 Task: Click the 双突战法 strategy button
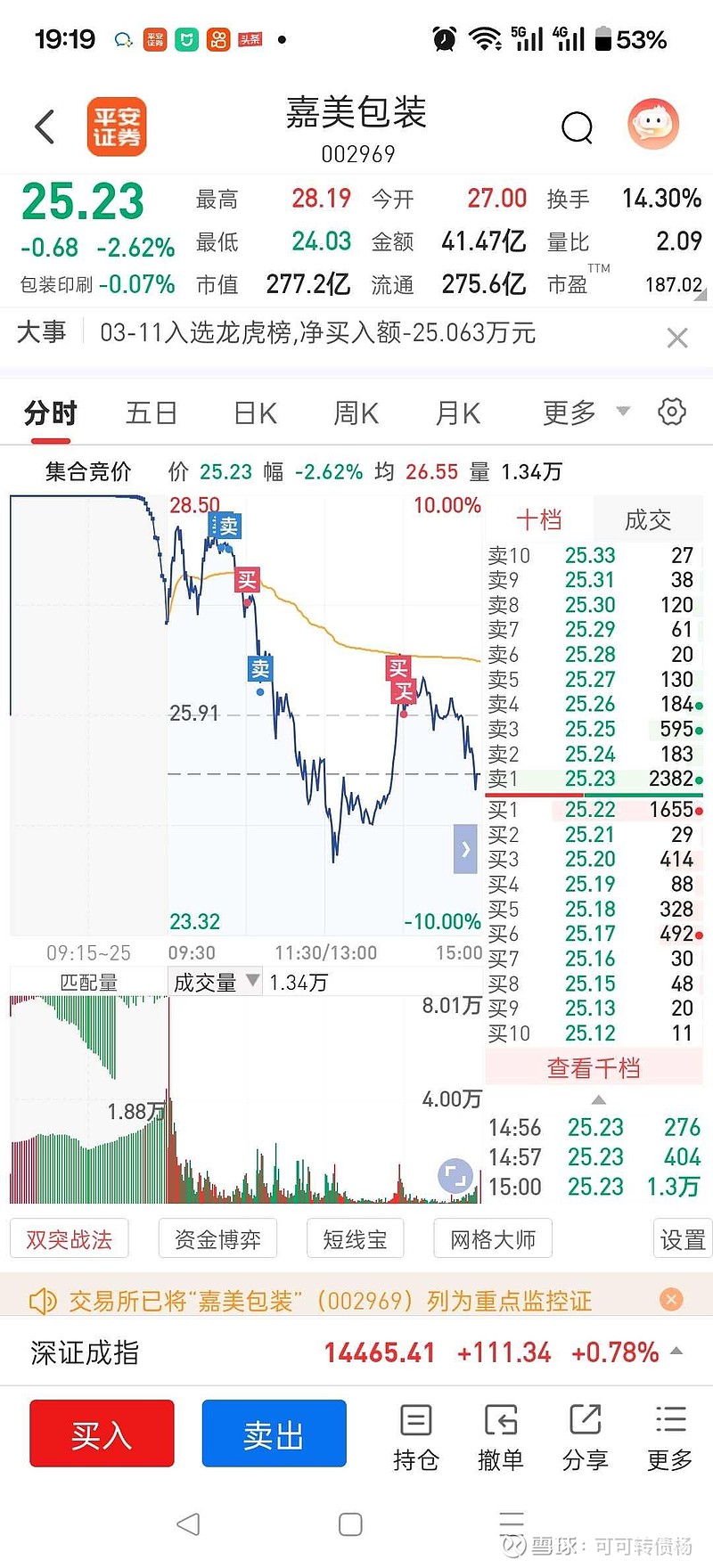[69, 1238]
